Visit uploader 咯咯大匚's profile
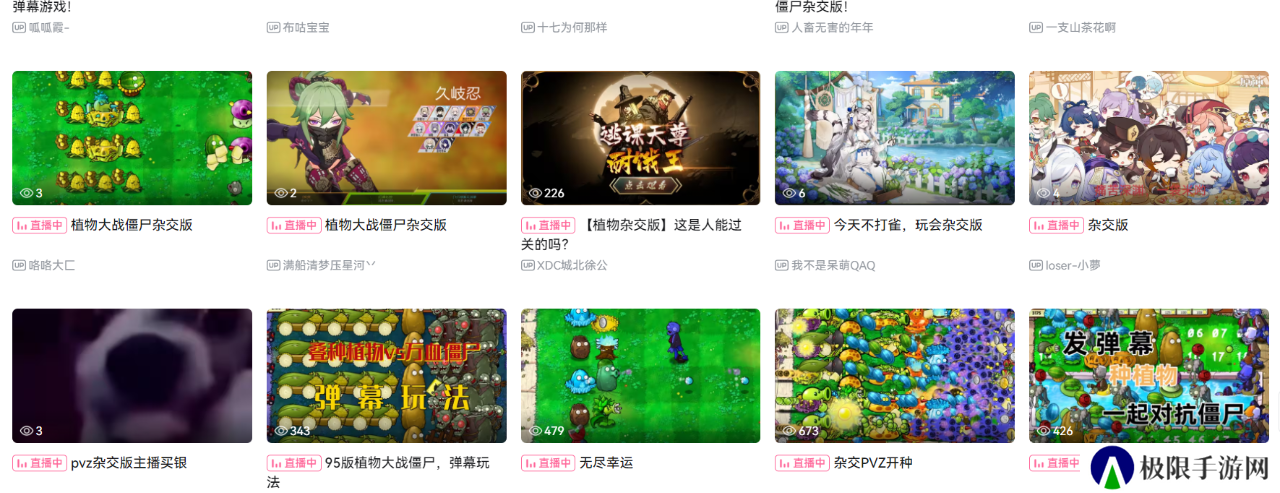Viewport: 1280px width, 493px height. 52,265
